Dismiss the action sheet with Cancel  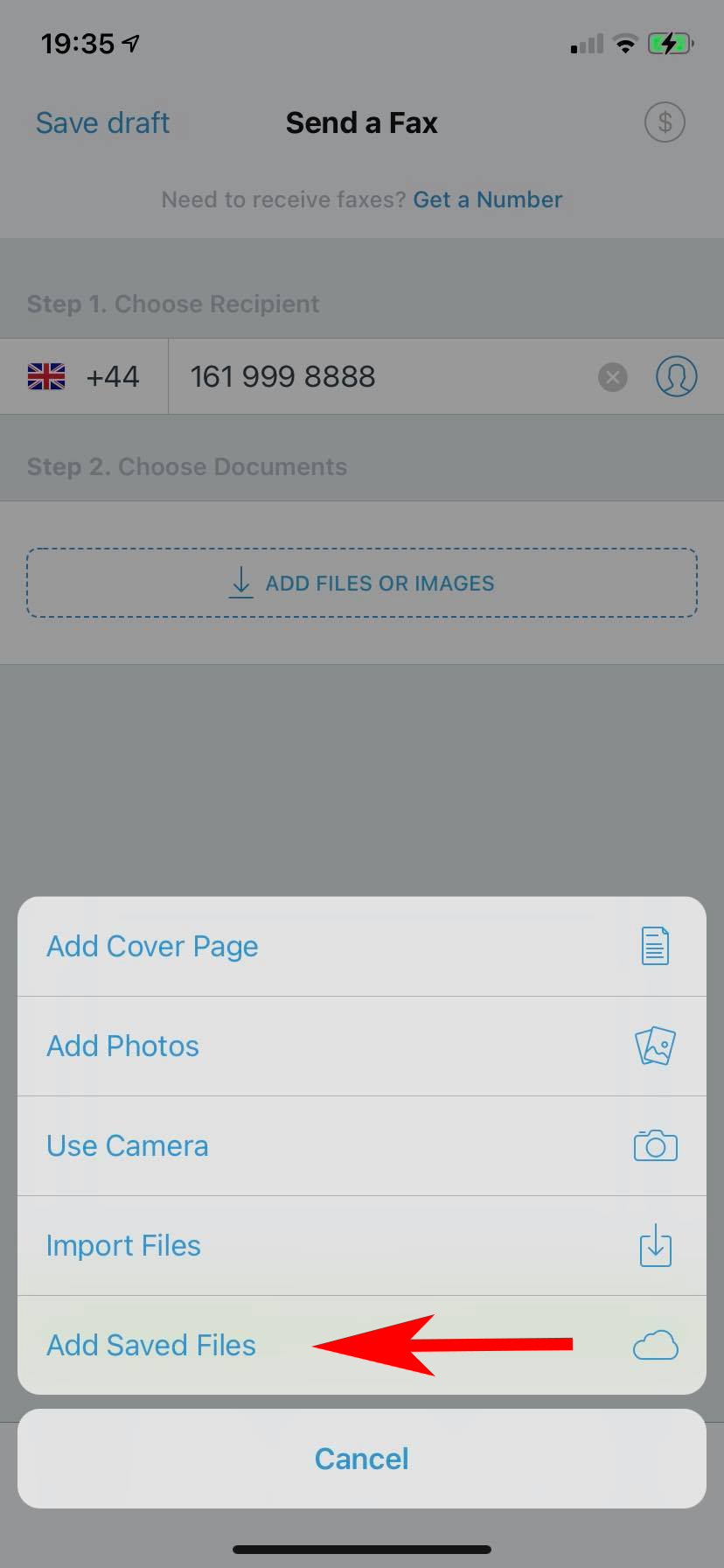tap(361, 1459)
